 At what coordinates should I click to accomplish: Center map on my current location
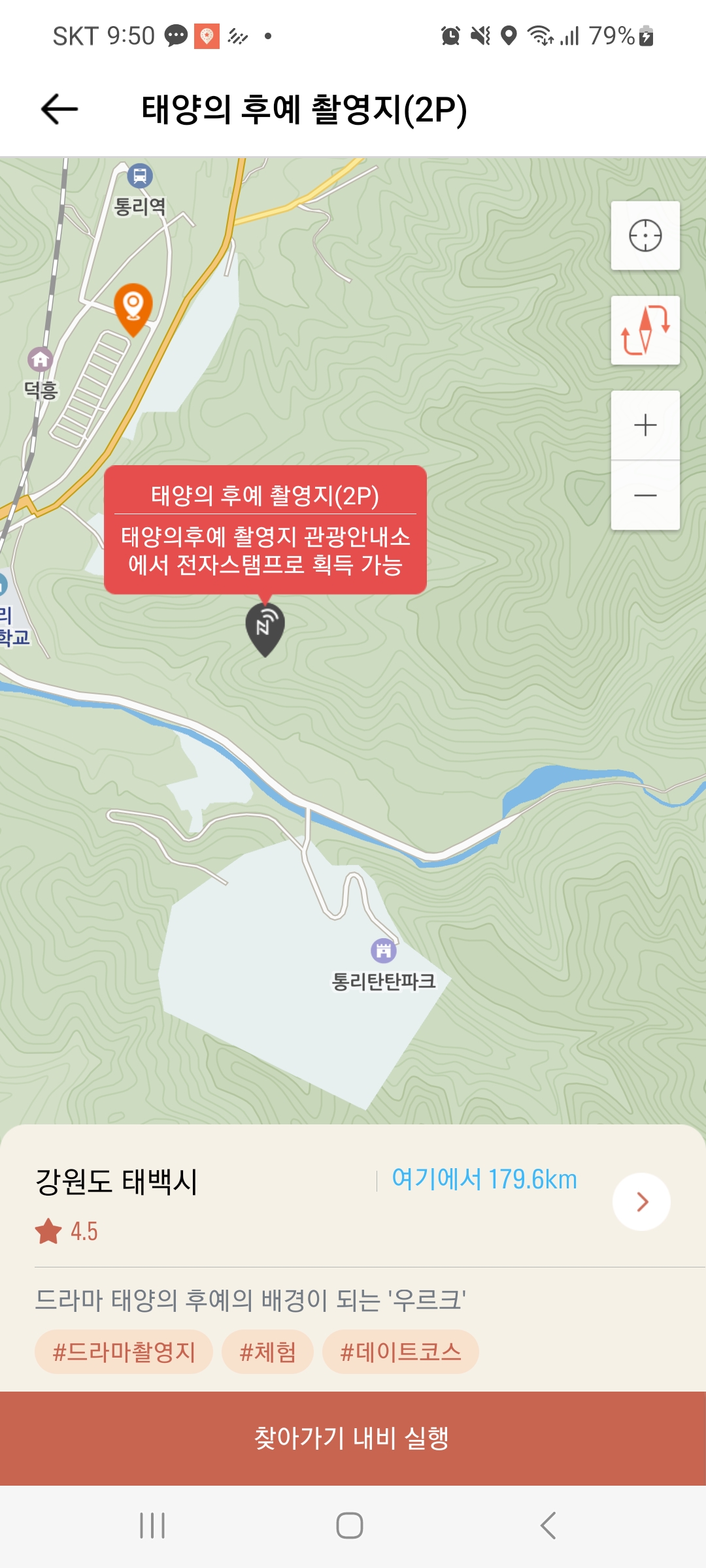point(645,236)
